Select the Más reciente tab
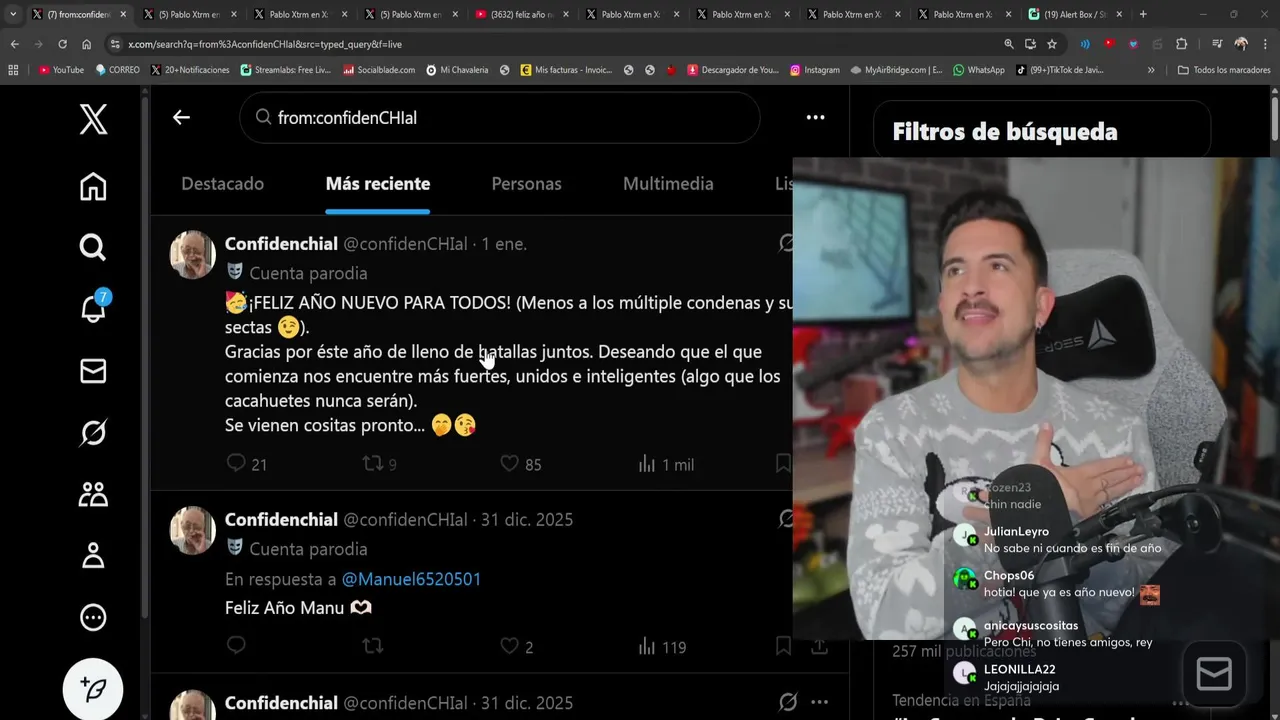 coord(377,184)
